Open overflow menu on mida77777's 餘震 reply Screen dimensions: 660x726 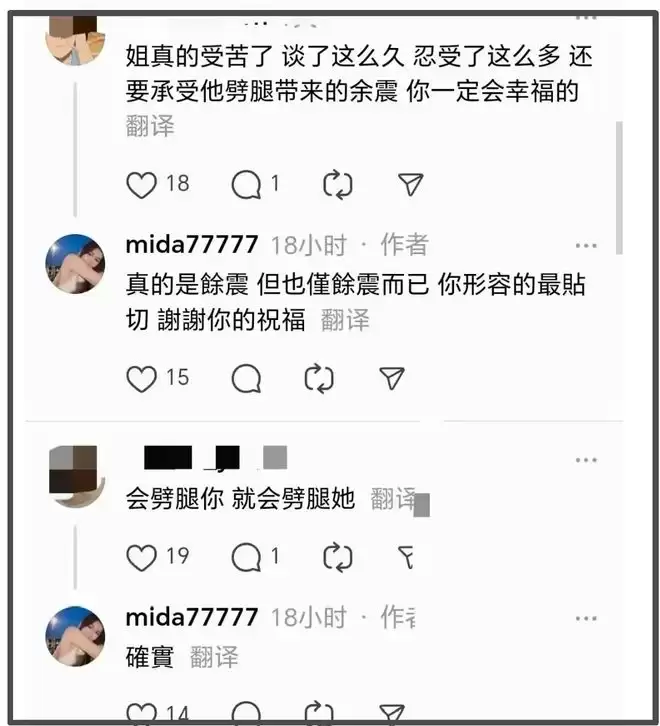pyautogui.click(x=585, y=245)
